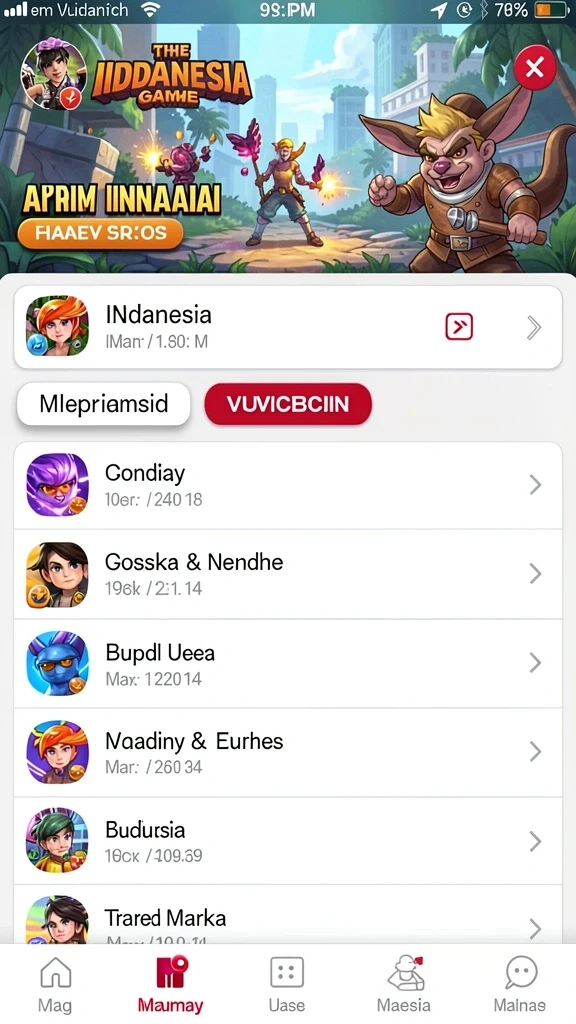This screenshot has height=1024, width=576.
Task: Open the Bupdl Ueea row
Action: click(288, 664)
